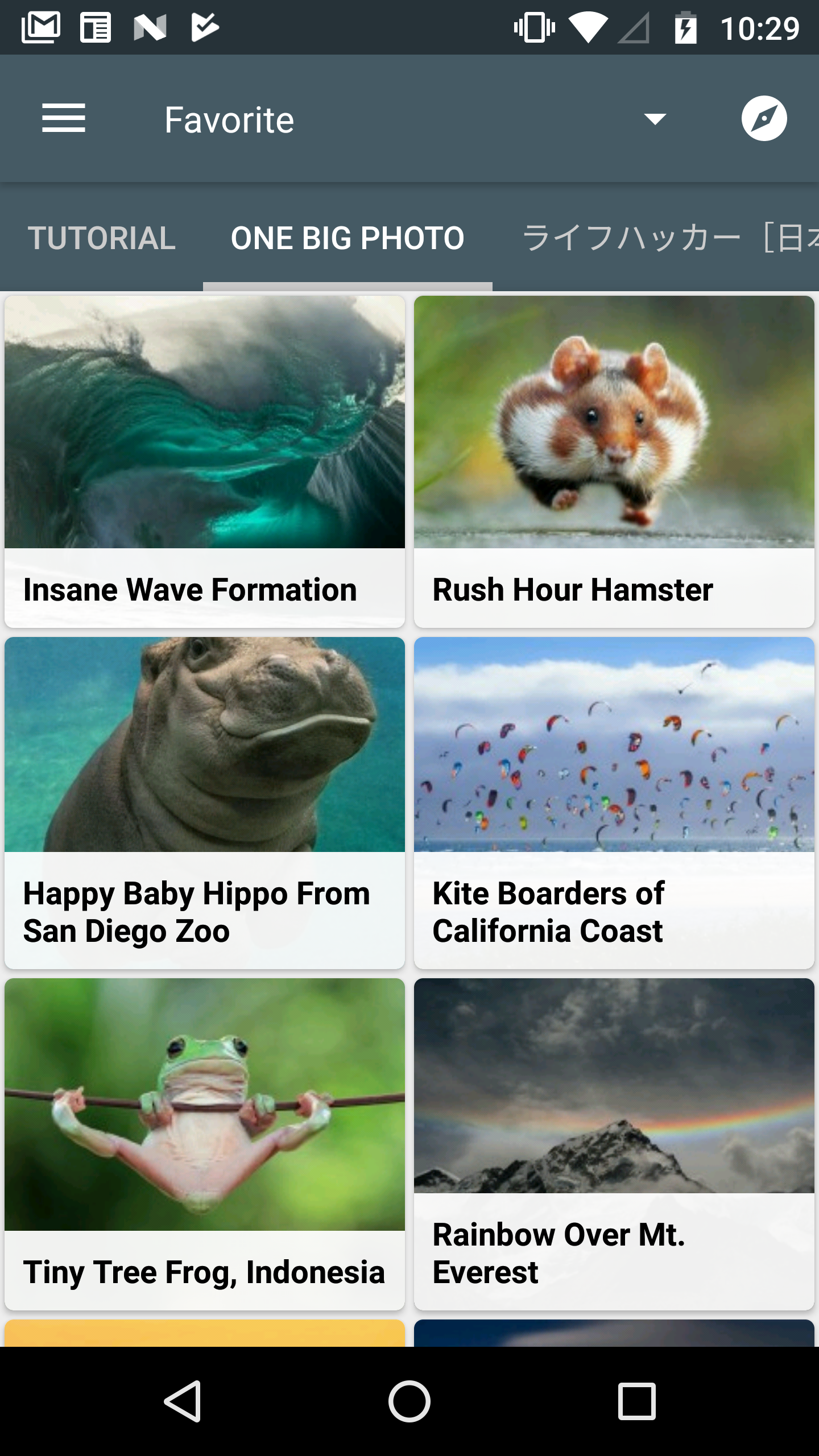View the Tiny Tree Frog, Indonesia photo

(205, 1143)
